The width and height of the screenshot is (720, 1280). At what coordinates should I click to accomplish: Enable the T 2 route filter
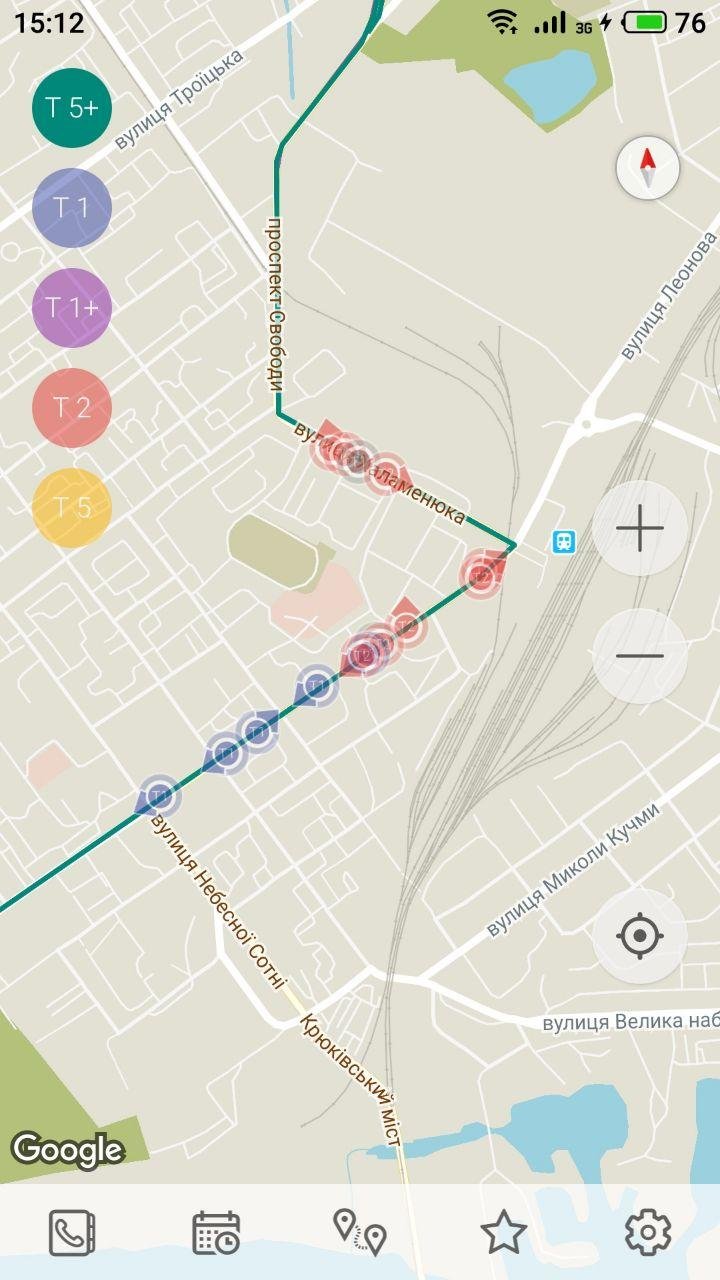[x=71, y=408]
